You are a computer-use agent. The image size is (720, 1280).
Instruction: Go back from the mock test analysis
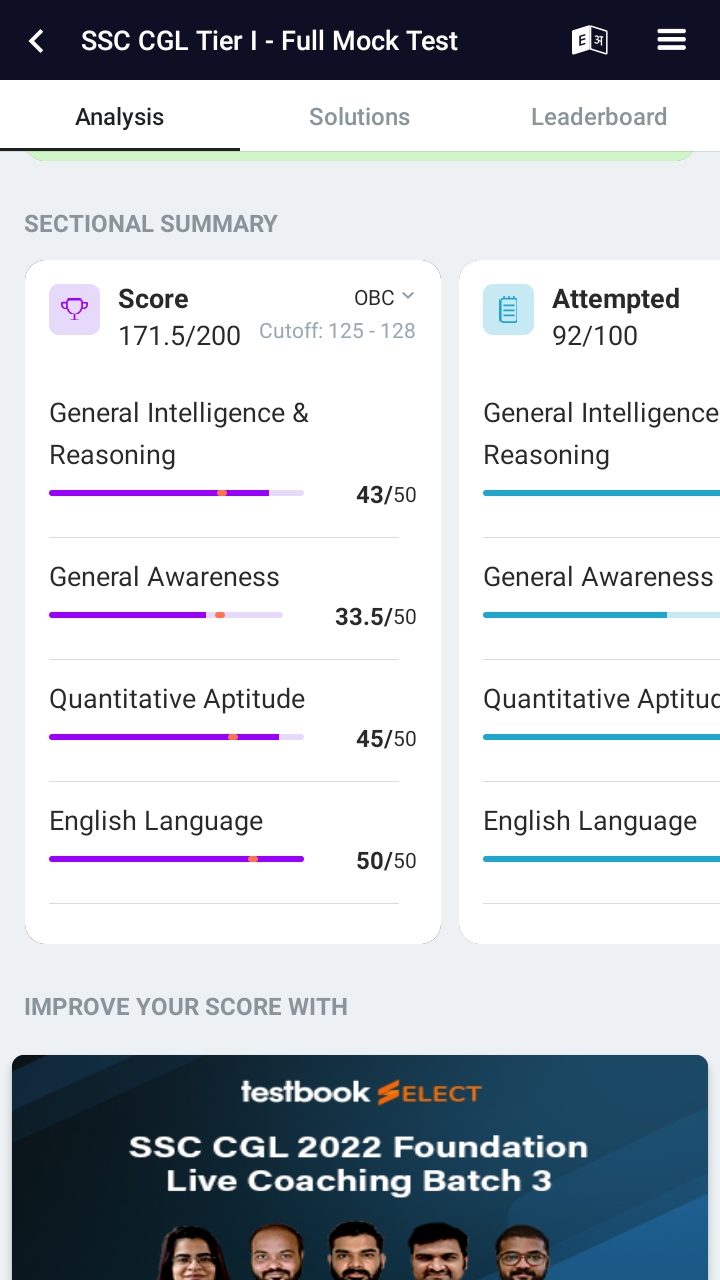pyautogui.click(x=37, y=41)
